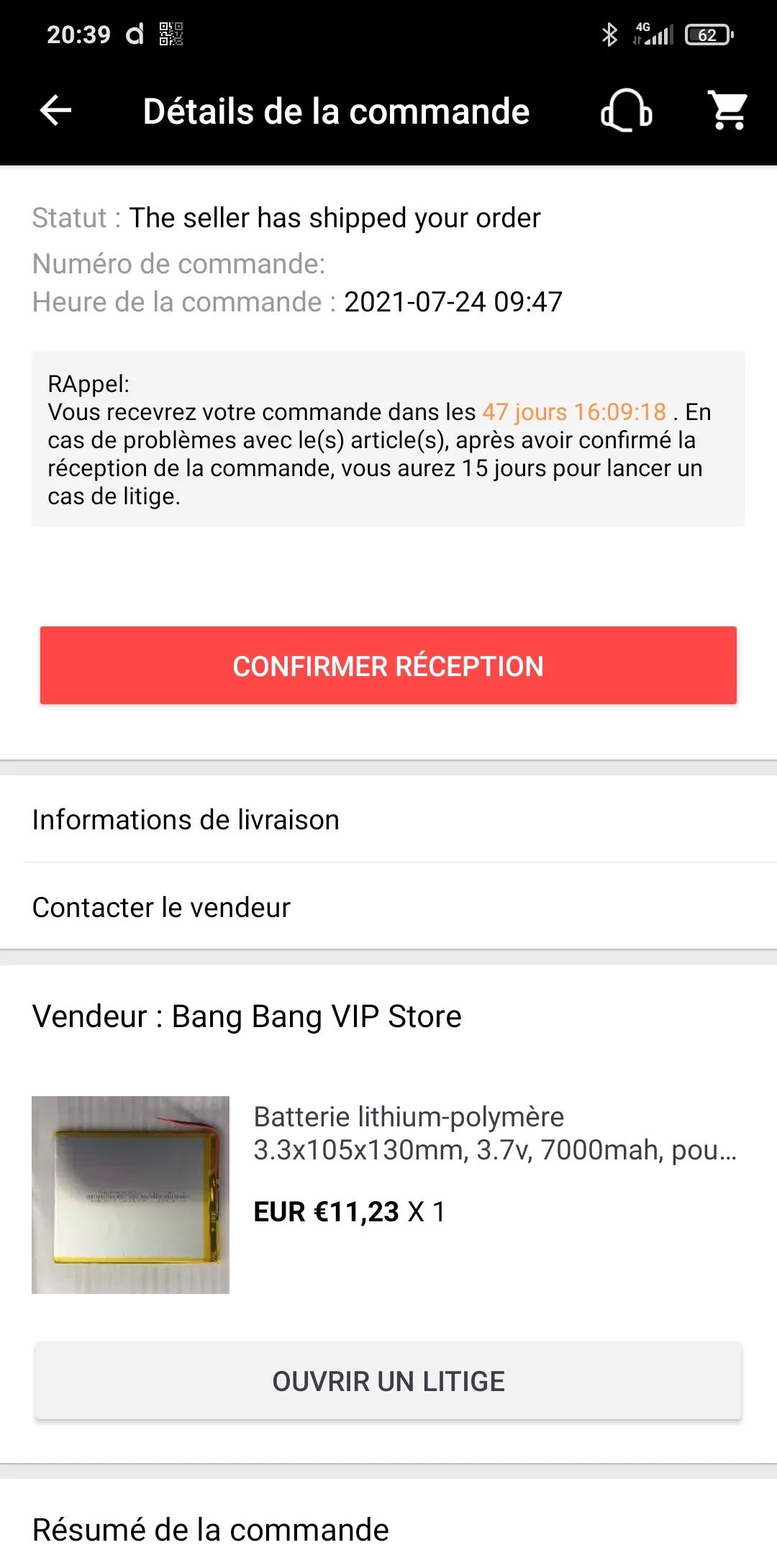Open Informations de livraison
This screenshot has width=777, height=1568.
tap(388, 820)
